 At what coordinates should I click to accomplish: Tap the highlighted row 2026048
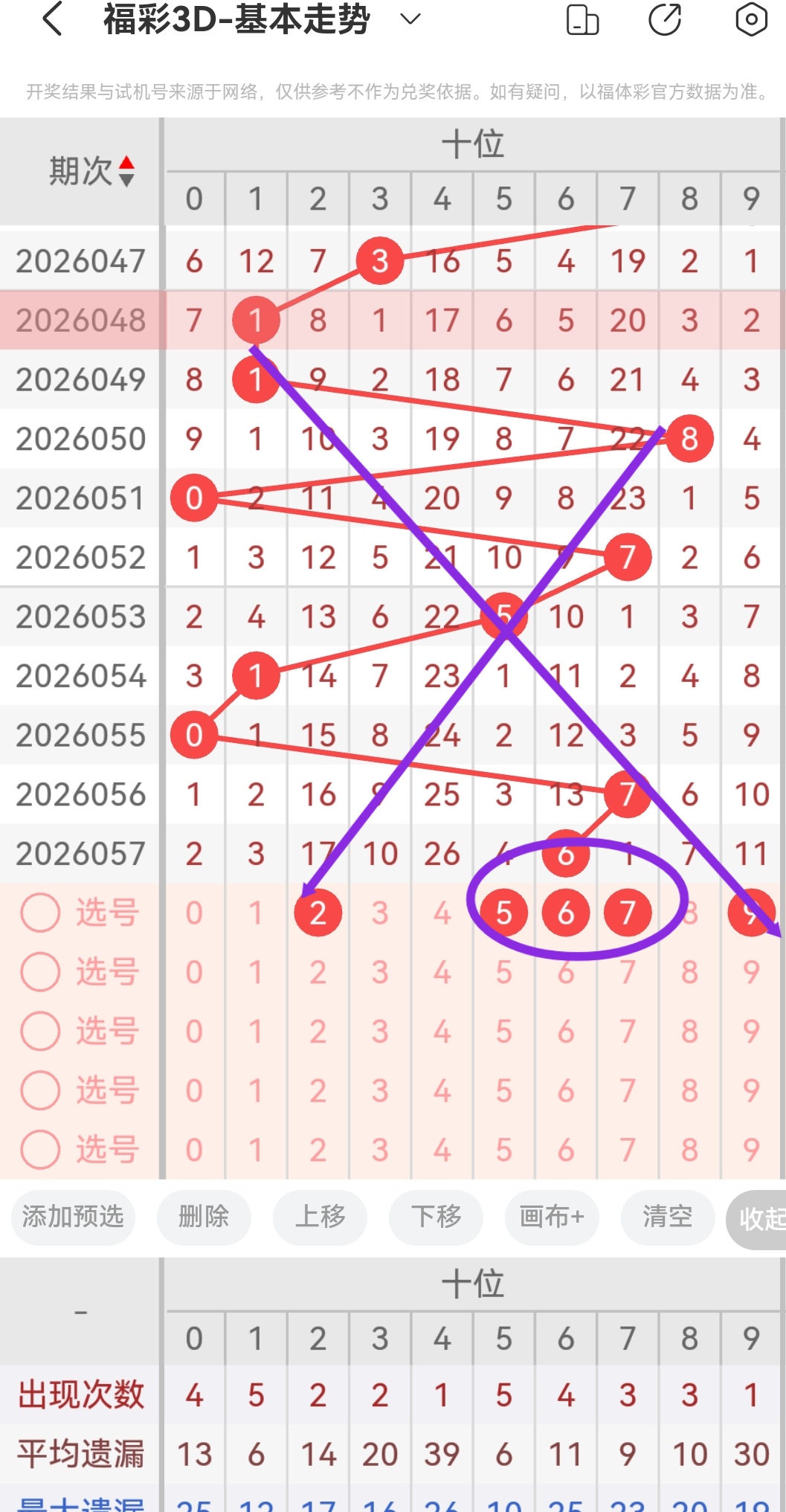click(x=80, y=321)
